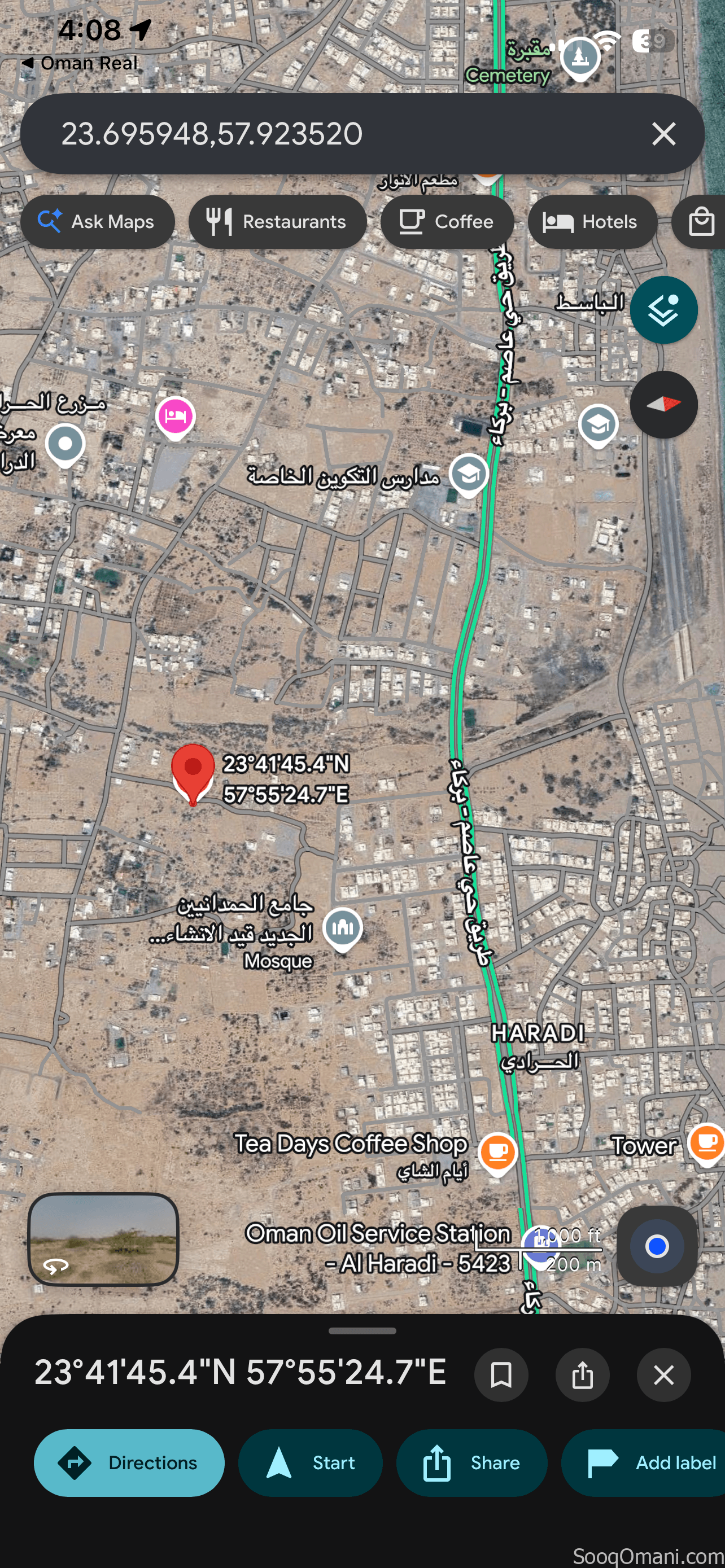Open the Ask Maps chip
Image resolution: width=725 pixels, height=1568 pixels.
pyautogui.click(x=97, y=222)
